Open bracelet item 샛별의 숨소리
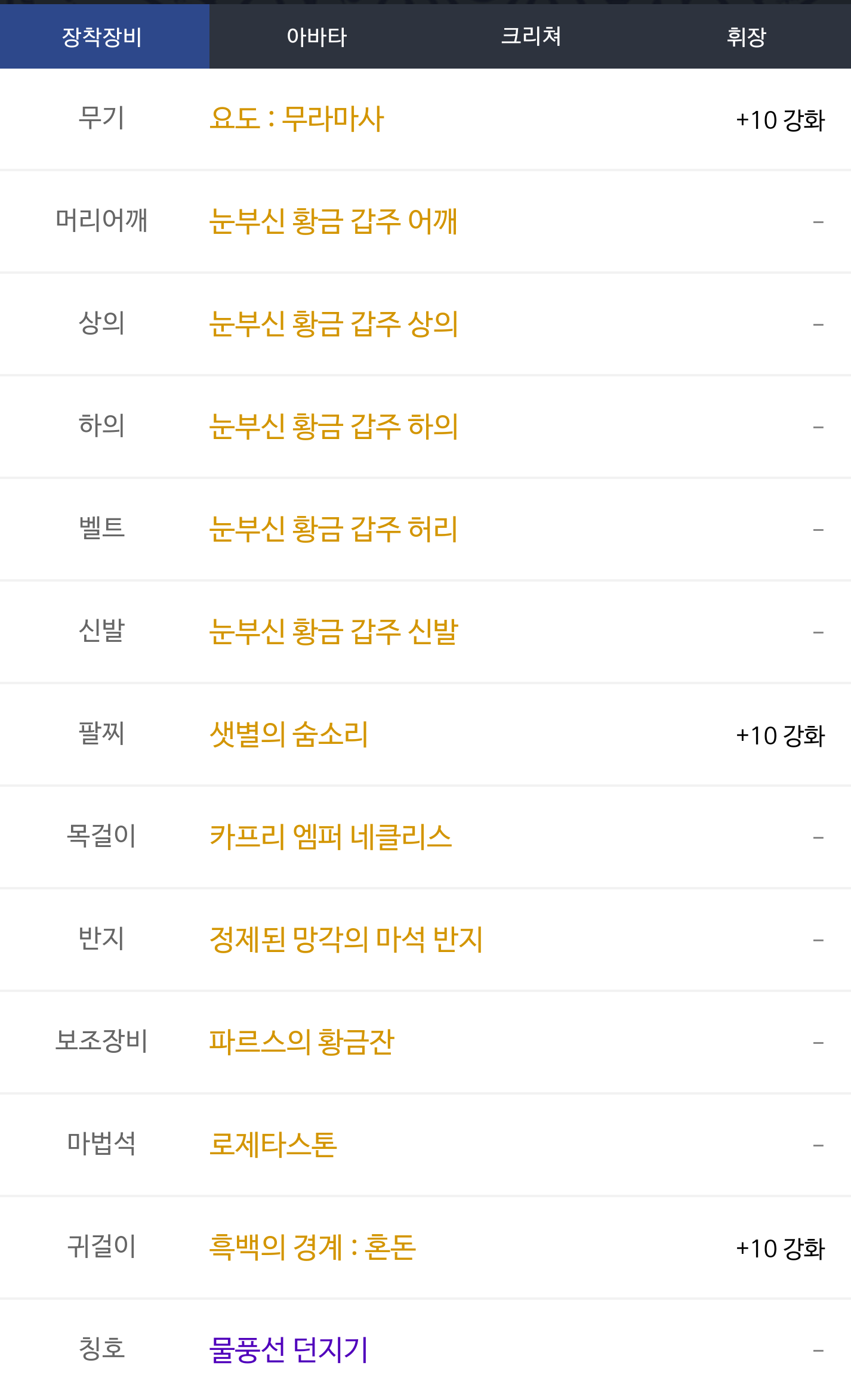Viewport: 851px width, 1400px height. click(289, 734)
